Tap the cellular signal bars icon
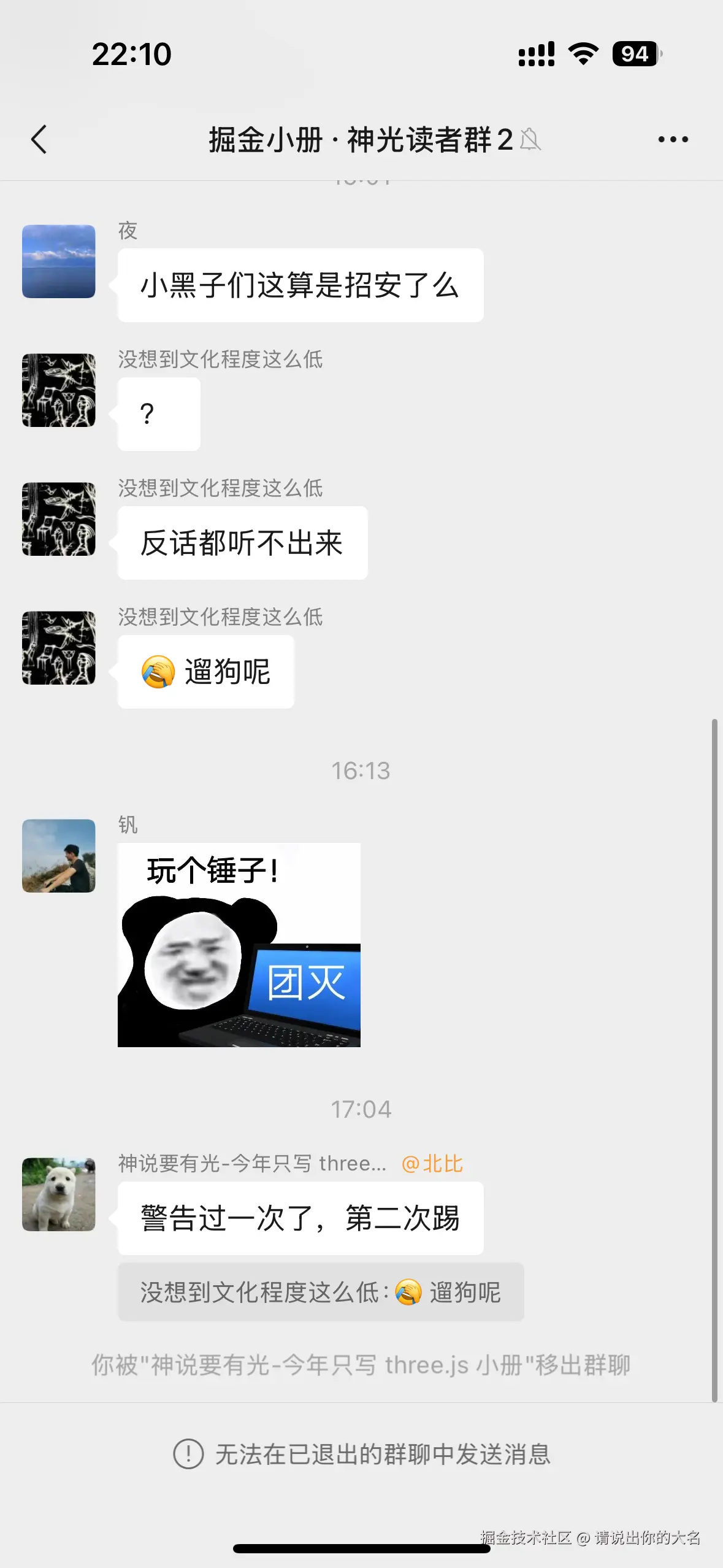723x1568 pixels. click(537, 54)
